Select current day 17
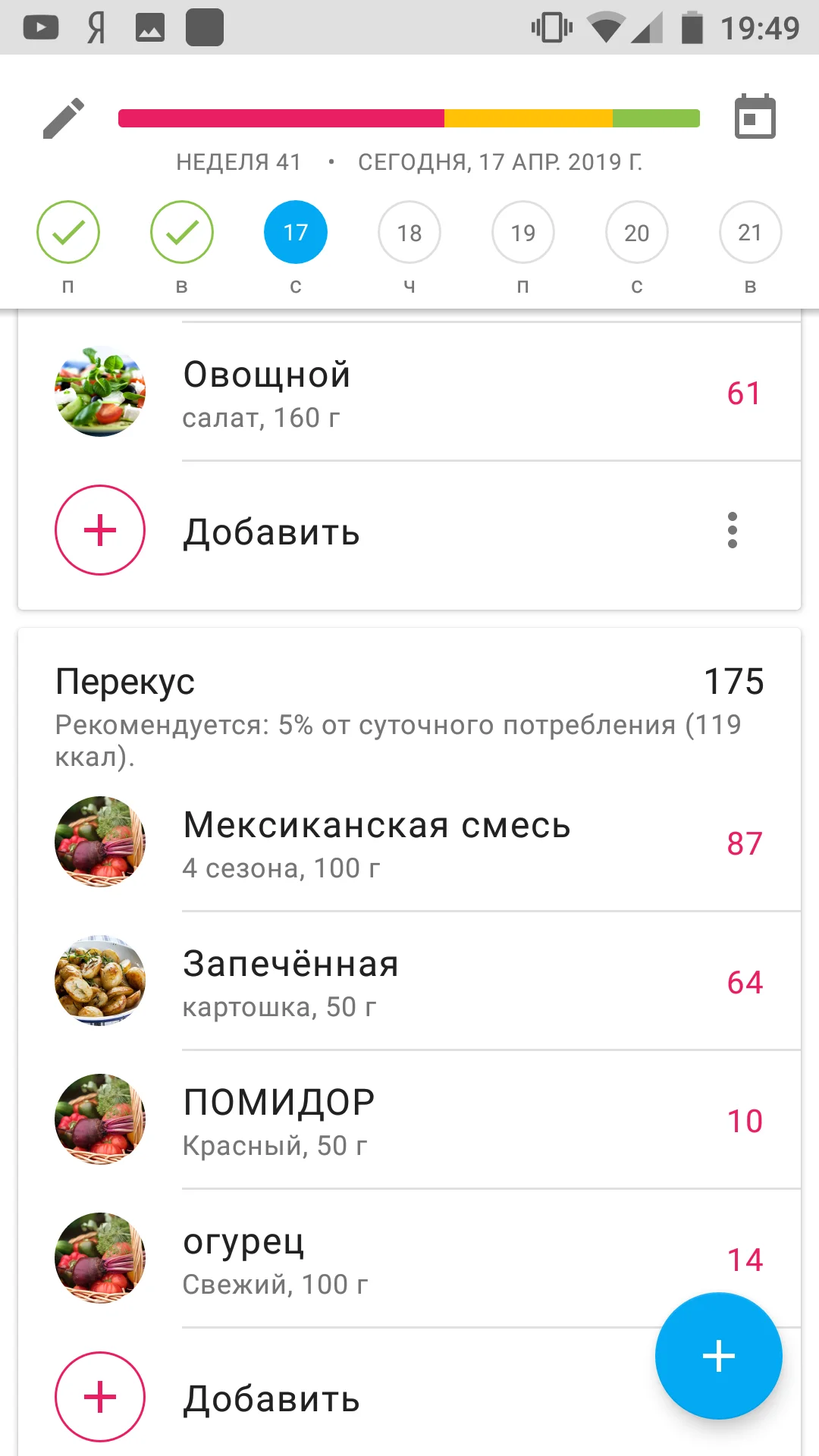 click(x=296, y=232)
